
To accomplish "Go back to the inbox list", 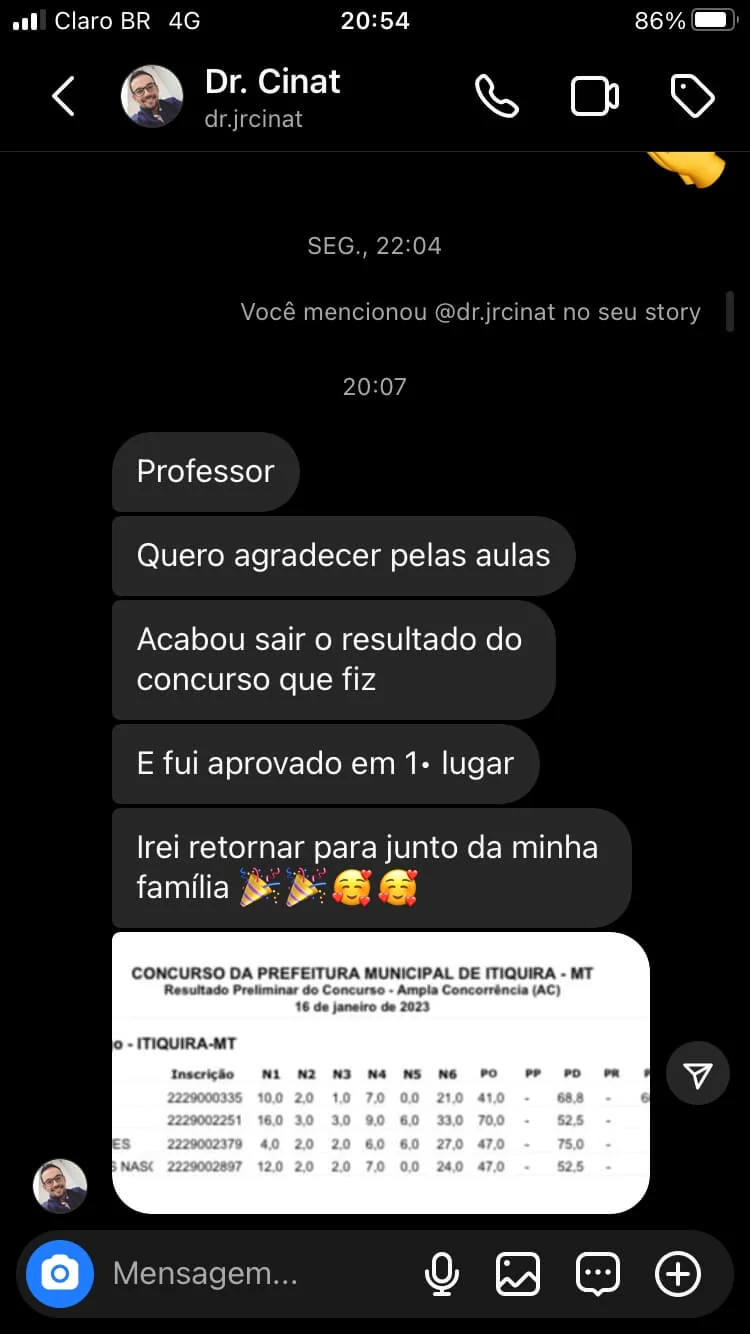I will coord(63,97).
